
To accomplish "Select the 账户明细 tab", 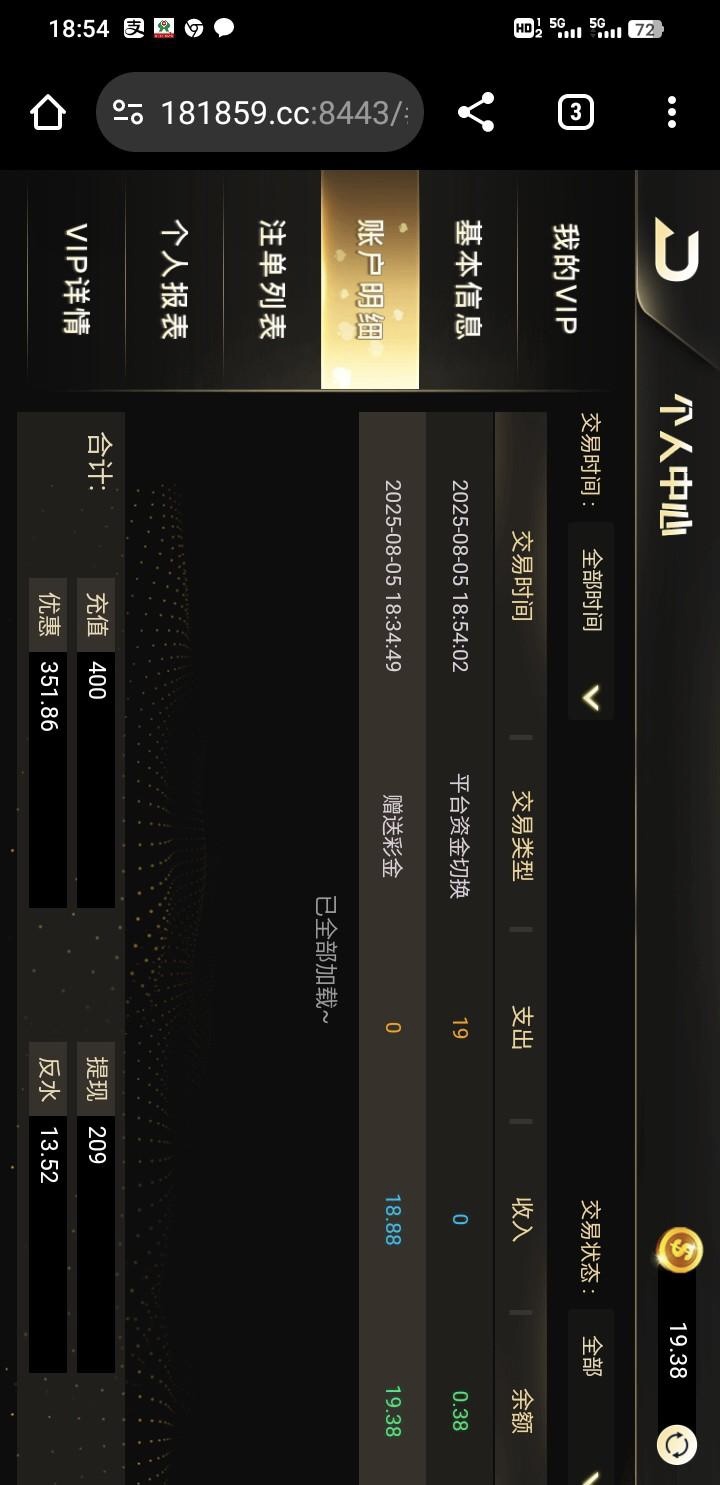I will pos(369,280).
